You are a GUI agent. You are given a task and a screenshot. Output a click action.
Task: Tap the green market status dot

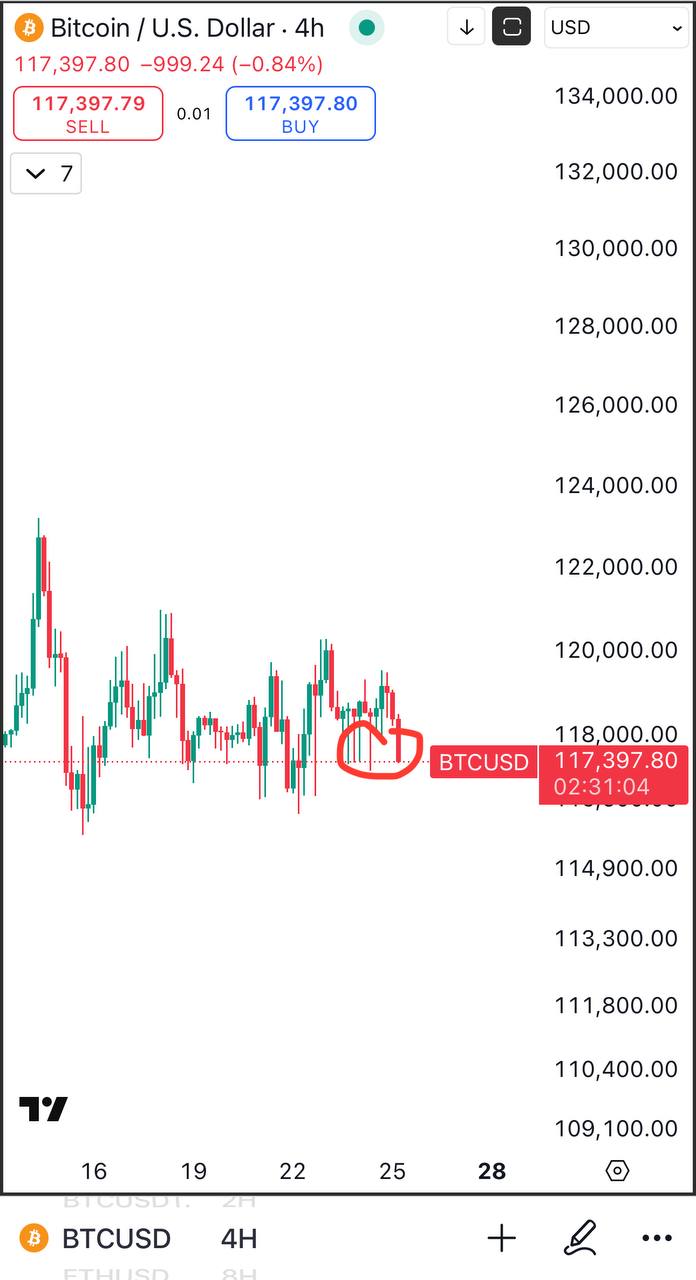367,28
